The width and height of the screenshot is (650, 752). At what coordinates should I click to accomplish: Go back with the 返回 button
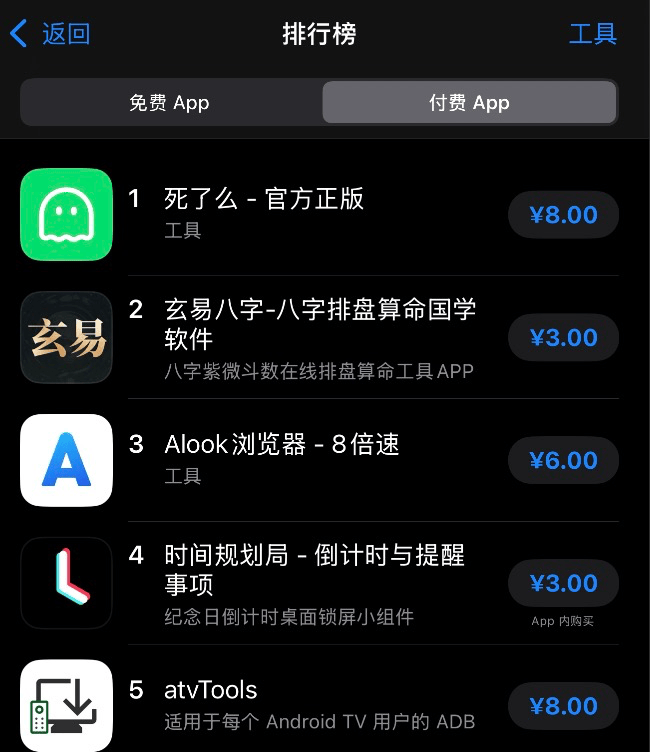(52, 34)
